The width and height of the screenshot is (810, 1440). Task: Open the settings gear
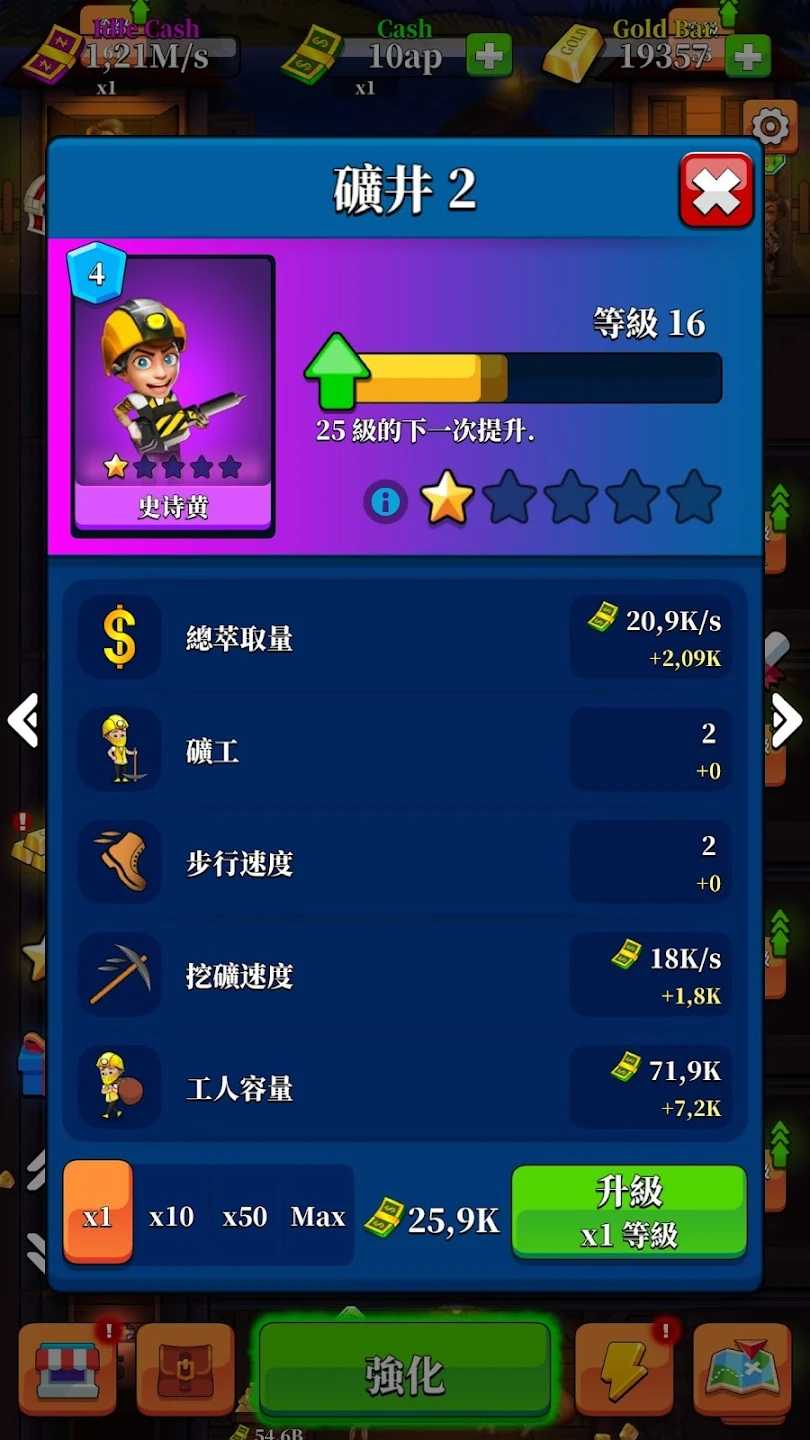pyautogui.click(x=770, y=127)
